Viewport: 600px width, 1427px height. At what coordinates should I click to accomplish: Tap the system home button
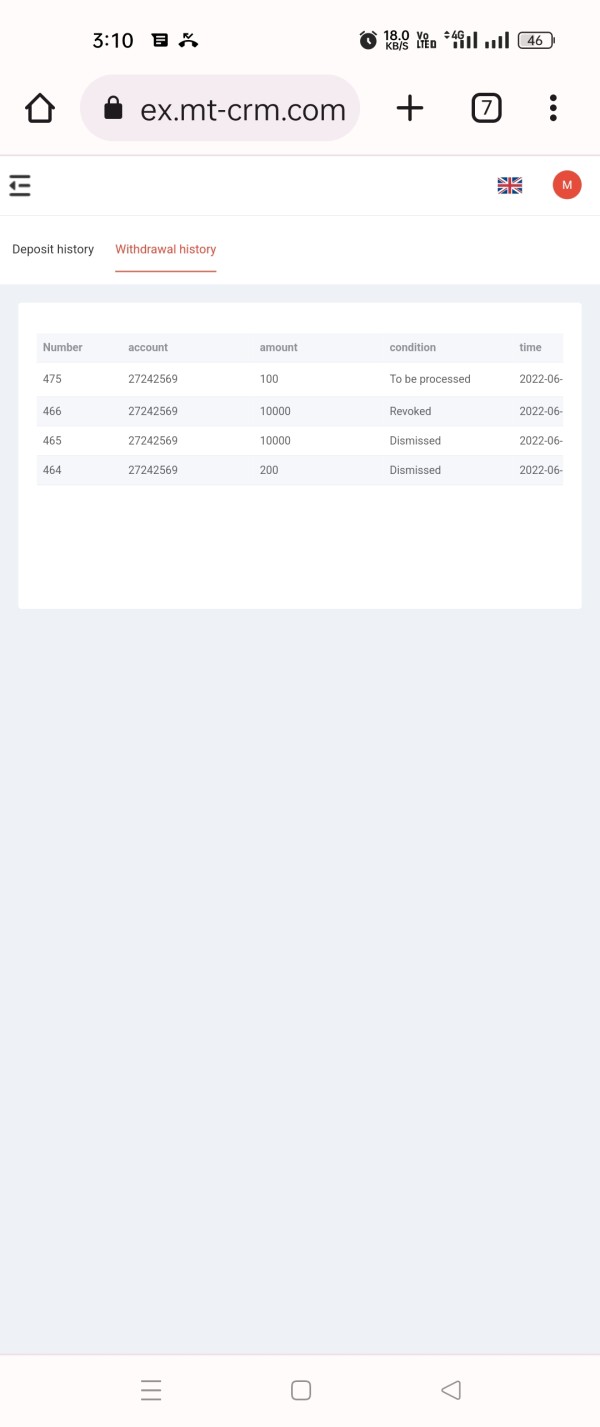(x=301, y=1390)
